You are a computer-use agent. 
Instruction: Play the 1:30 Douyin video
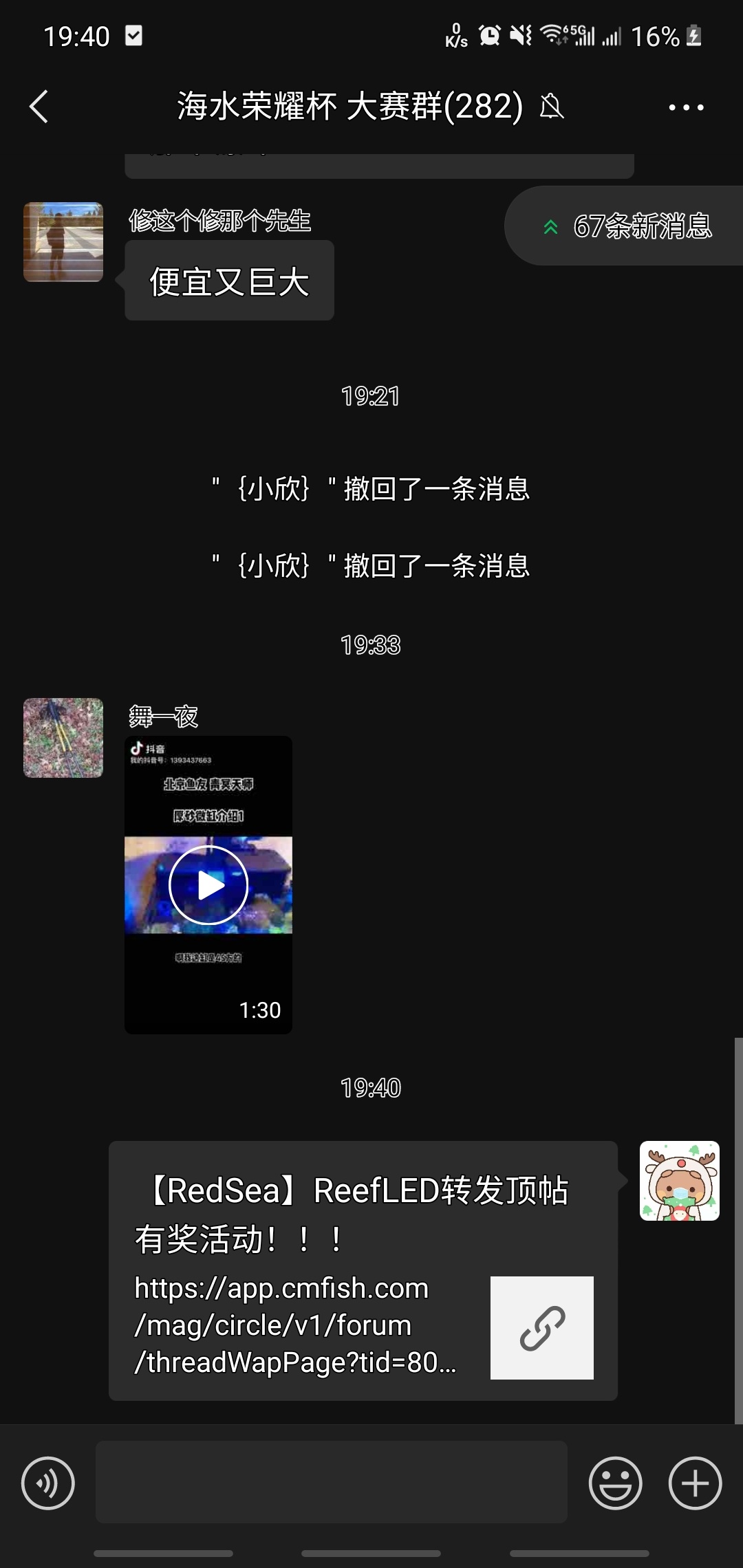click(208, 884)
